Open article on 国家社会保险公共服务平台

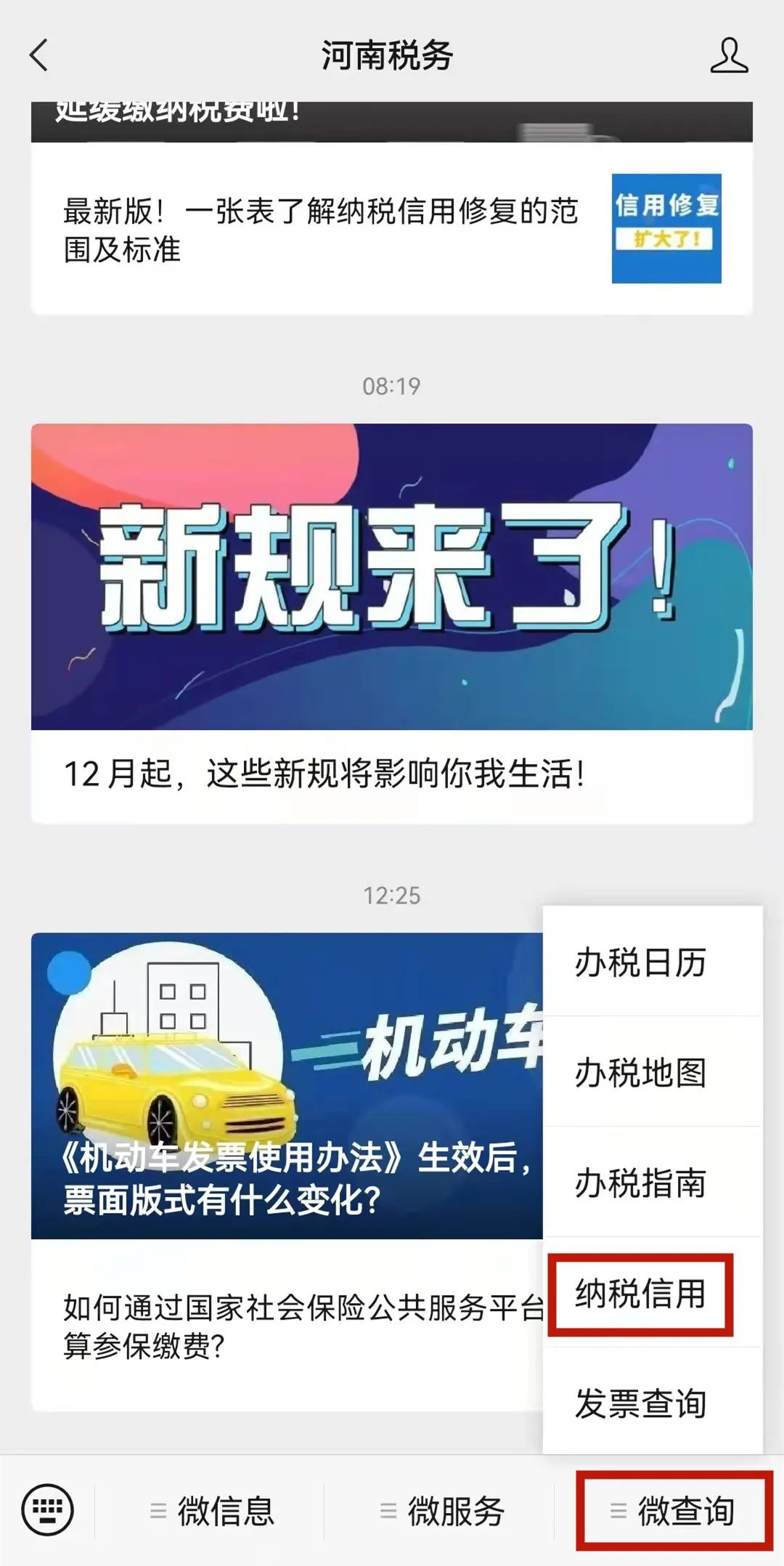tap(287, 1326)
